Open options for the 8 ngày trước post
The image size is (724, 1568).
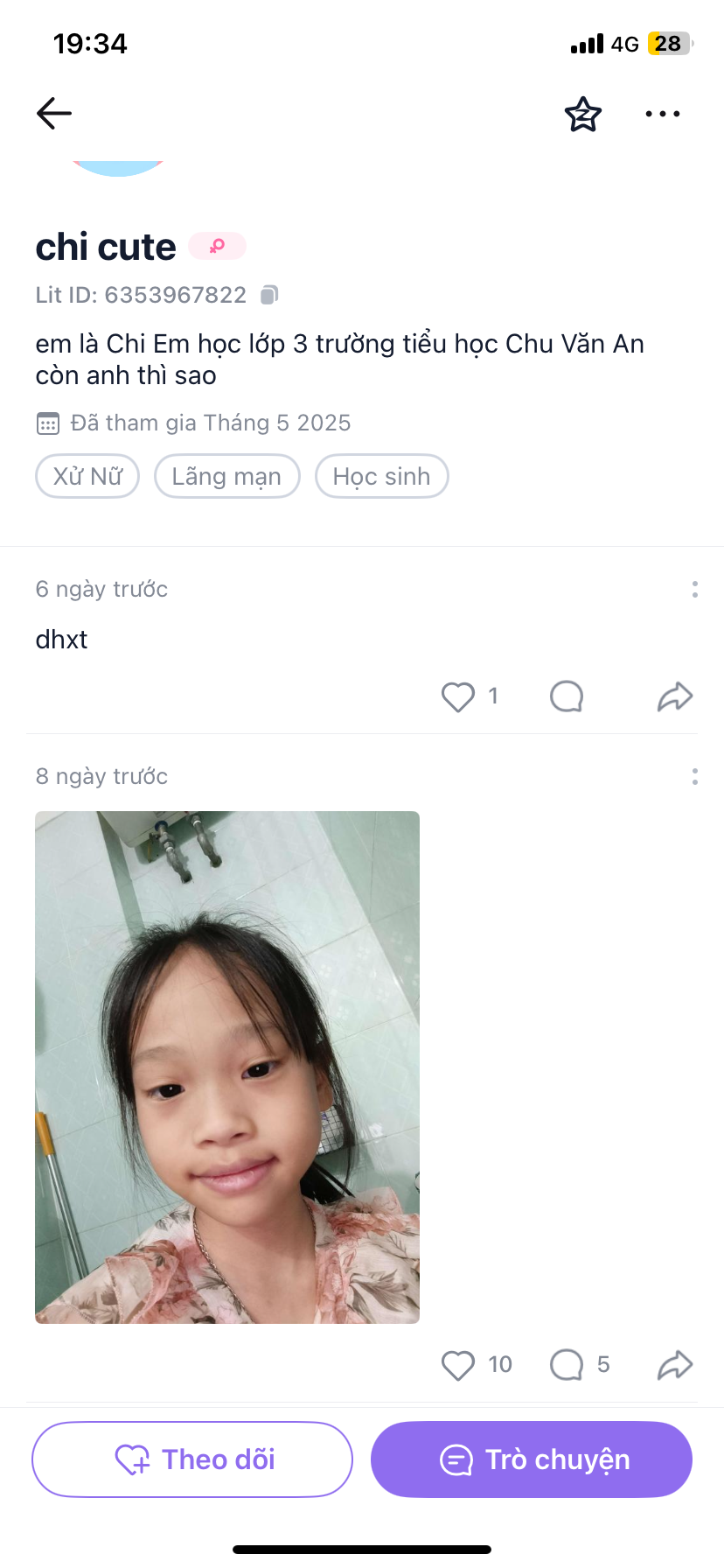click(694, 776)
